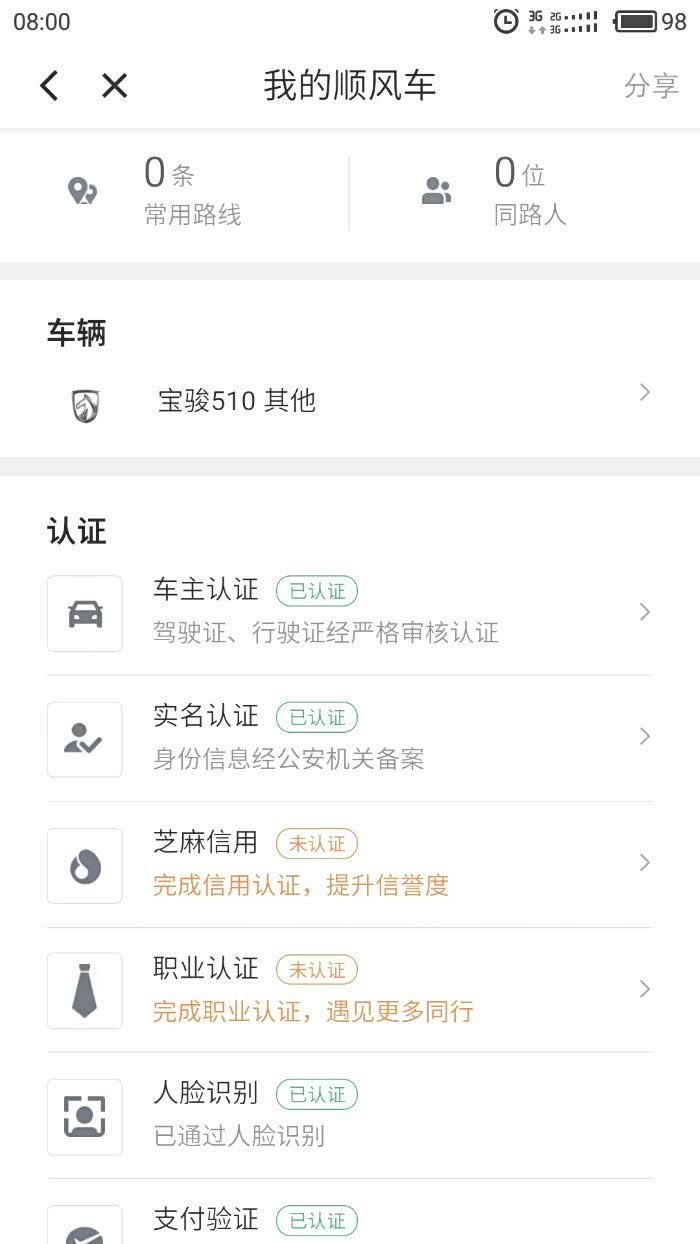View 同路人 fellow travelers
The height and width of the screenshot is (1244, 700).
point(525,194)
